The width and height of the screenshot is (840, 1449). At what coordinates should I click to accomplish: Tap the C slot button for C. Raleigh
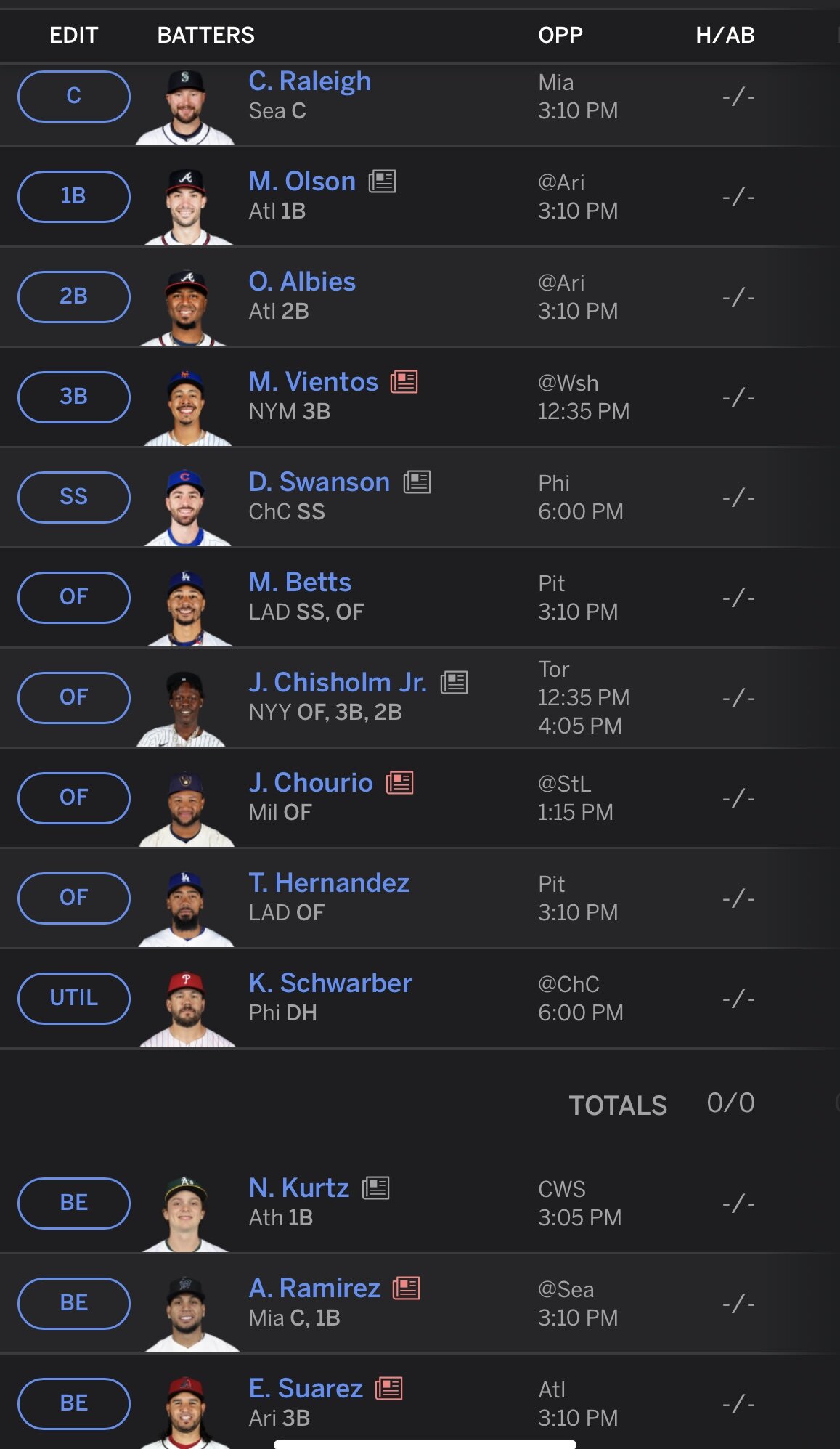pos(74,97)
